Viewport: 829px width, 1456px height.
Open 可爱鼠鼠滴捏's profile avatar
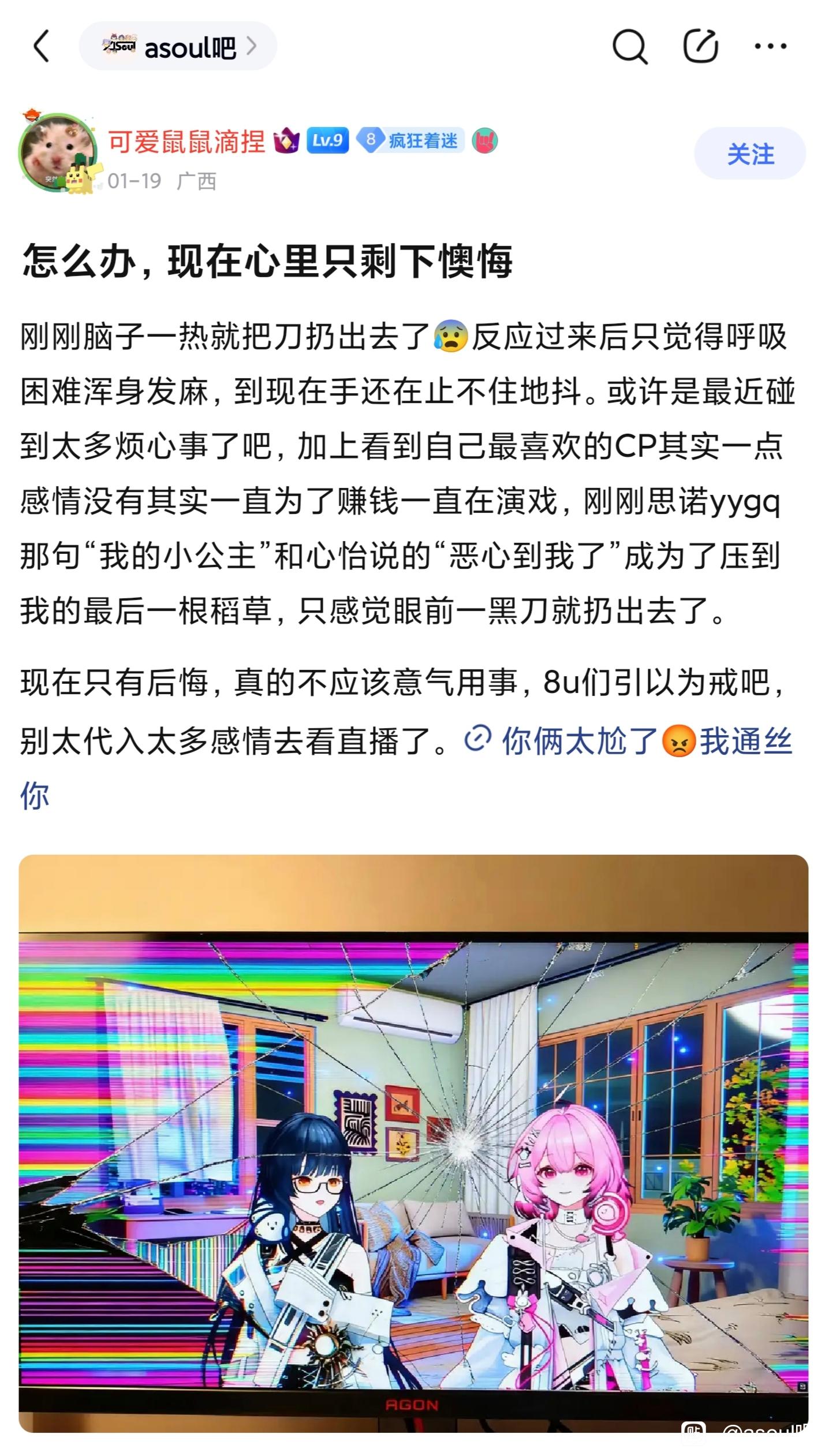(x=57, y=151)
